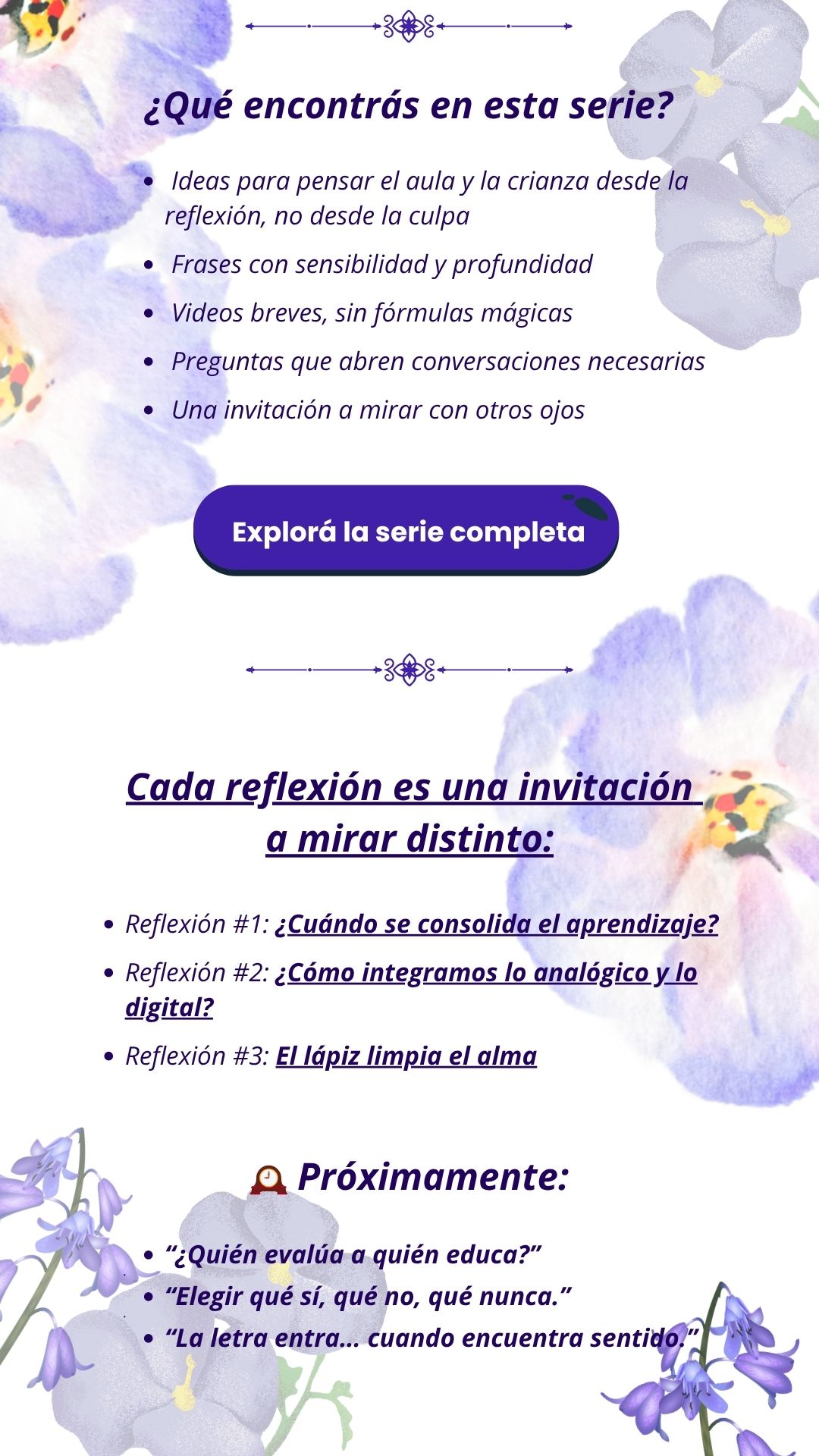
Task: Tap the Explorá la serie completa button
Action: click(x=406, y=530)
